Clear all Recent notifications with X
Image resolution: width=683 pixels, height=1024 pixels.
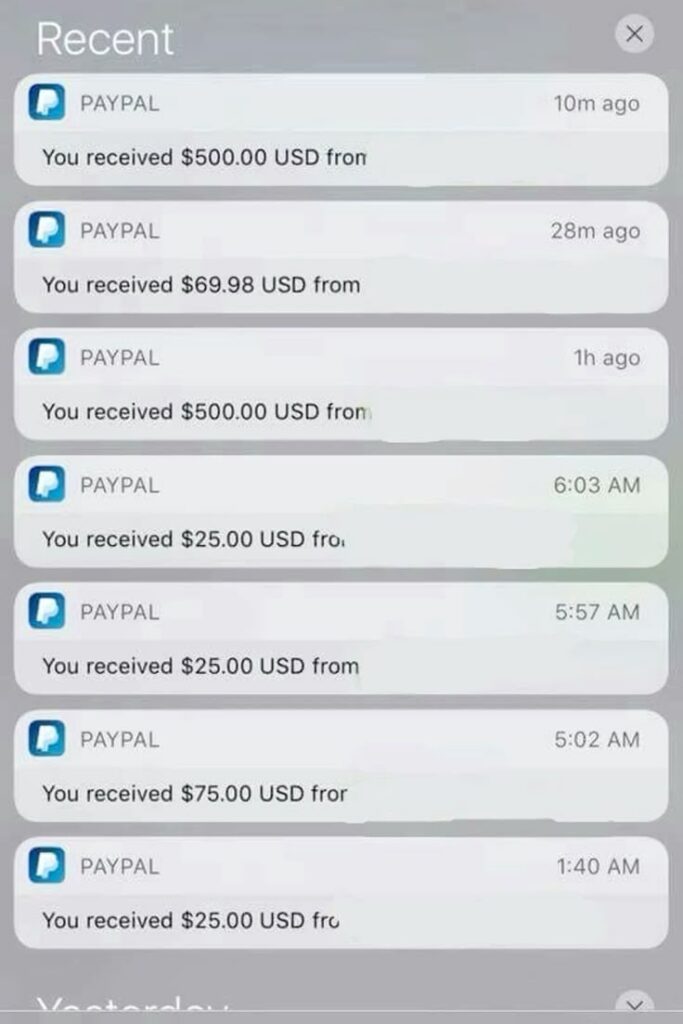[x=634, y=35]
